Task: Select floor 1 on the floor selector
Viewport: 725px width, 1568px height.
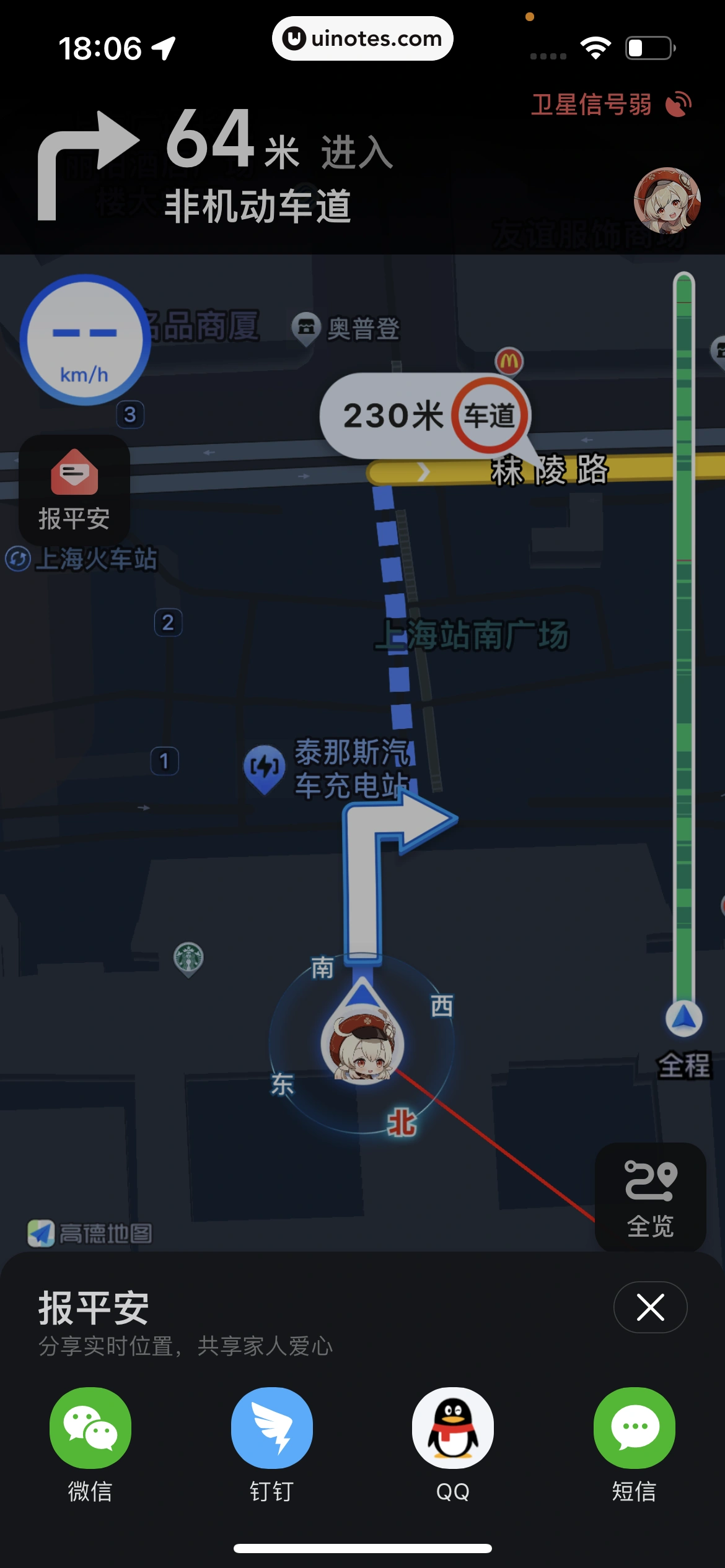Action: coord(164,760)
